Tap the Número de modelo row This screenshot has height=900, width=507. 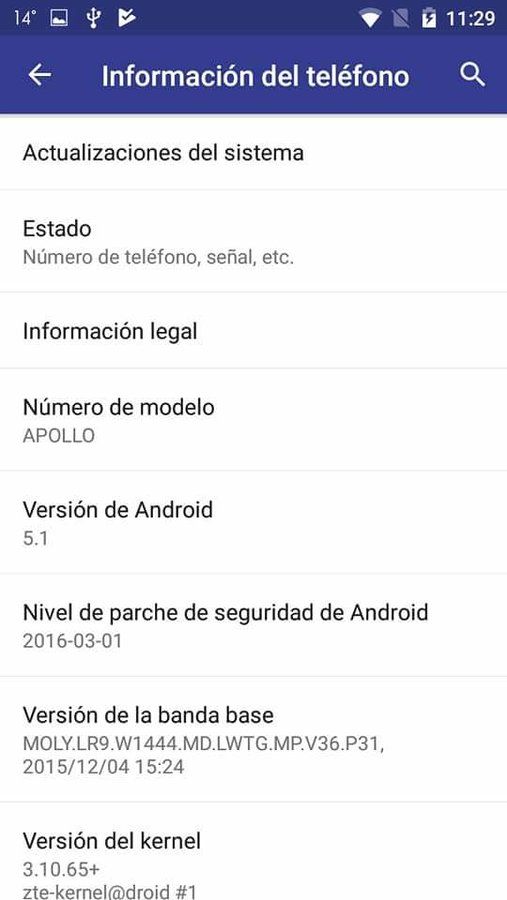tap(253, 420)
